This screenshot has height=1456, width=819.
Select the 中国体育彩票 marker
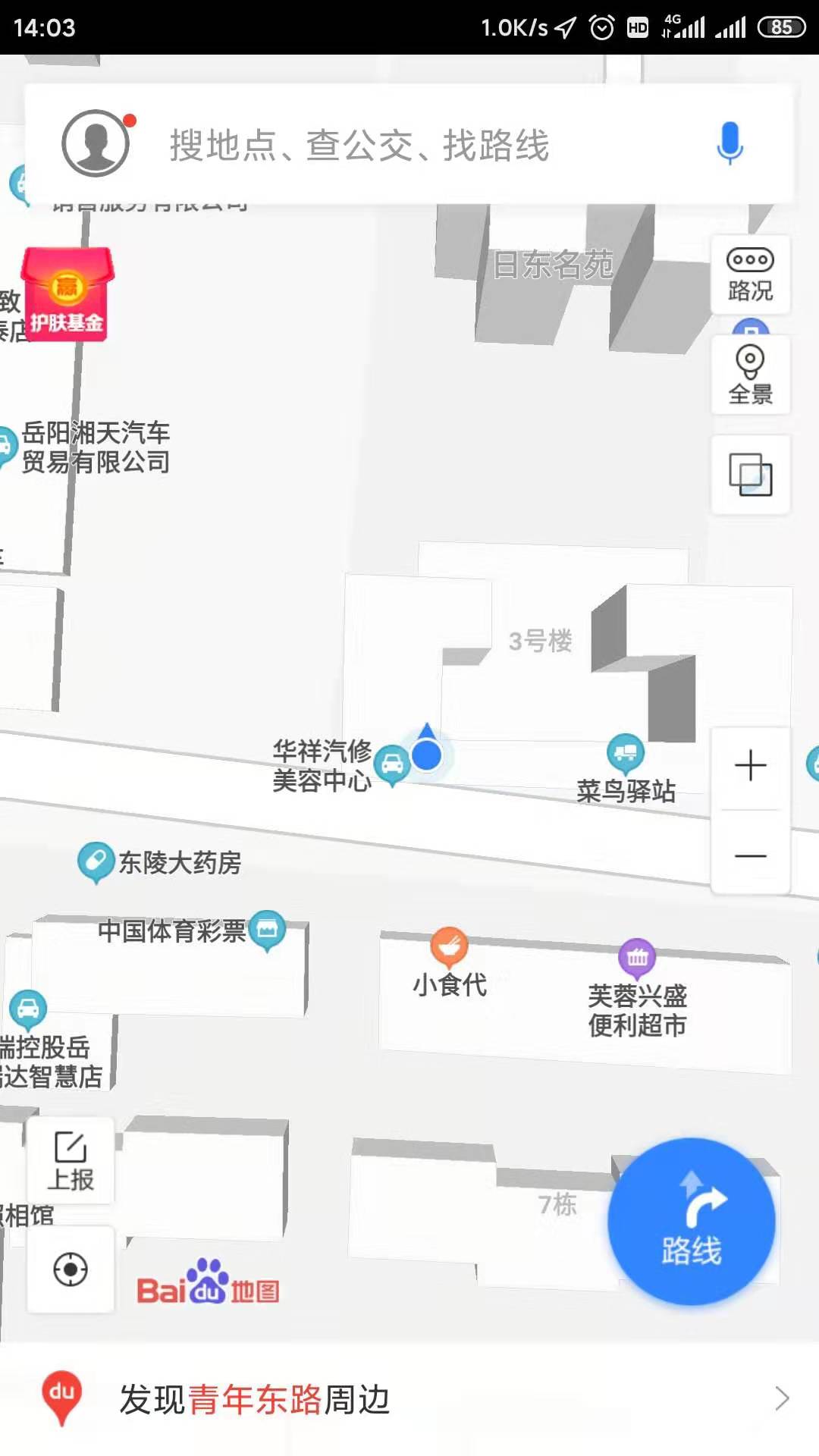tap(267, 929)
